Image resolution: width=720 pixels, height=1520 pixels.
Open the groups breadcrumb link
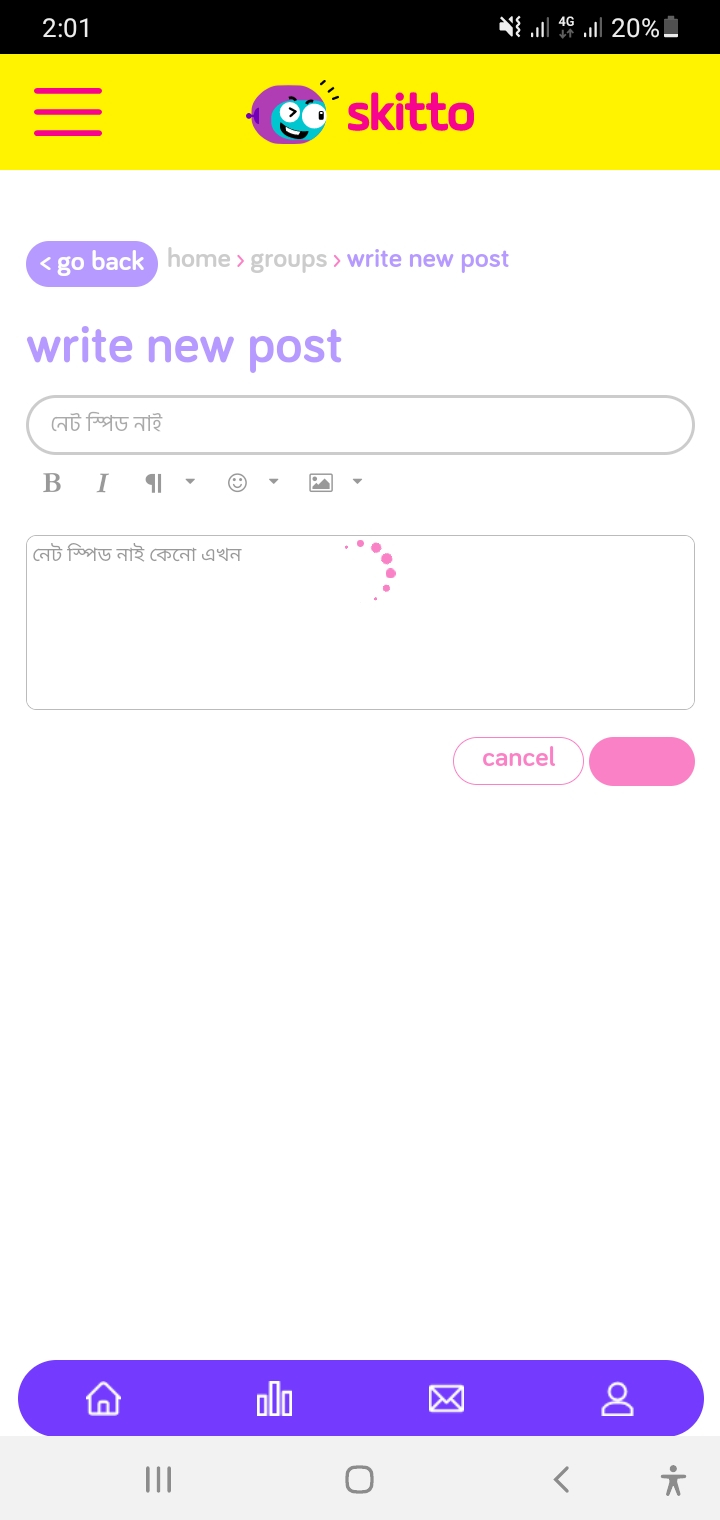pos(289,260)
